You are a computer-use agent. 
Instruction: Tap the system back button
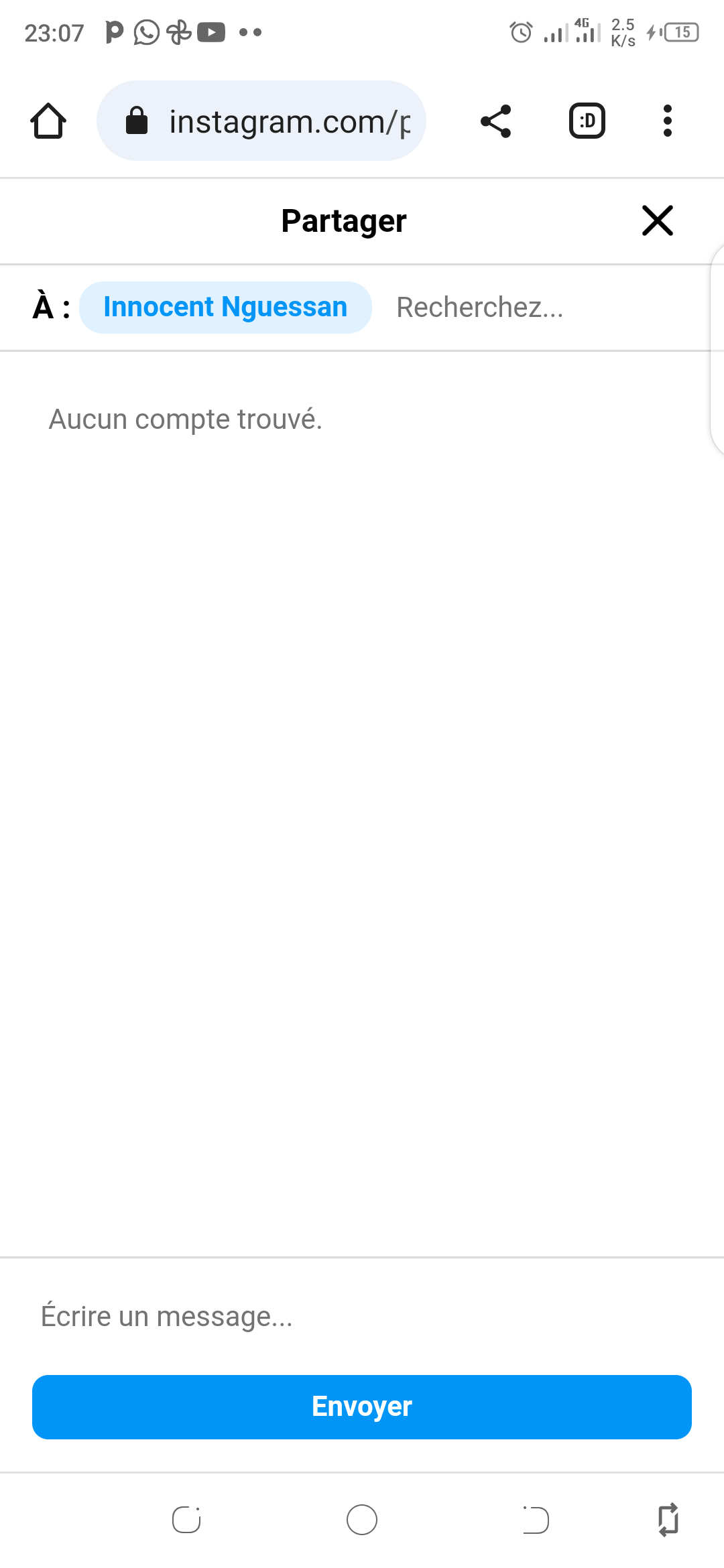[536, 1520]
